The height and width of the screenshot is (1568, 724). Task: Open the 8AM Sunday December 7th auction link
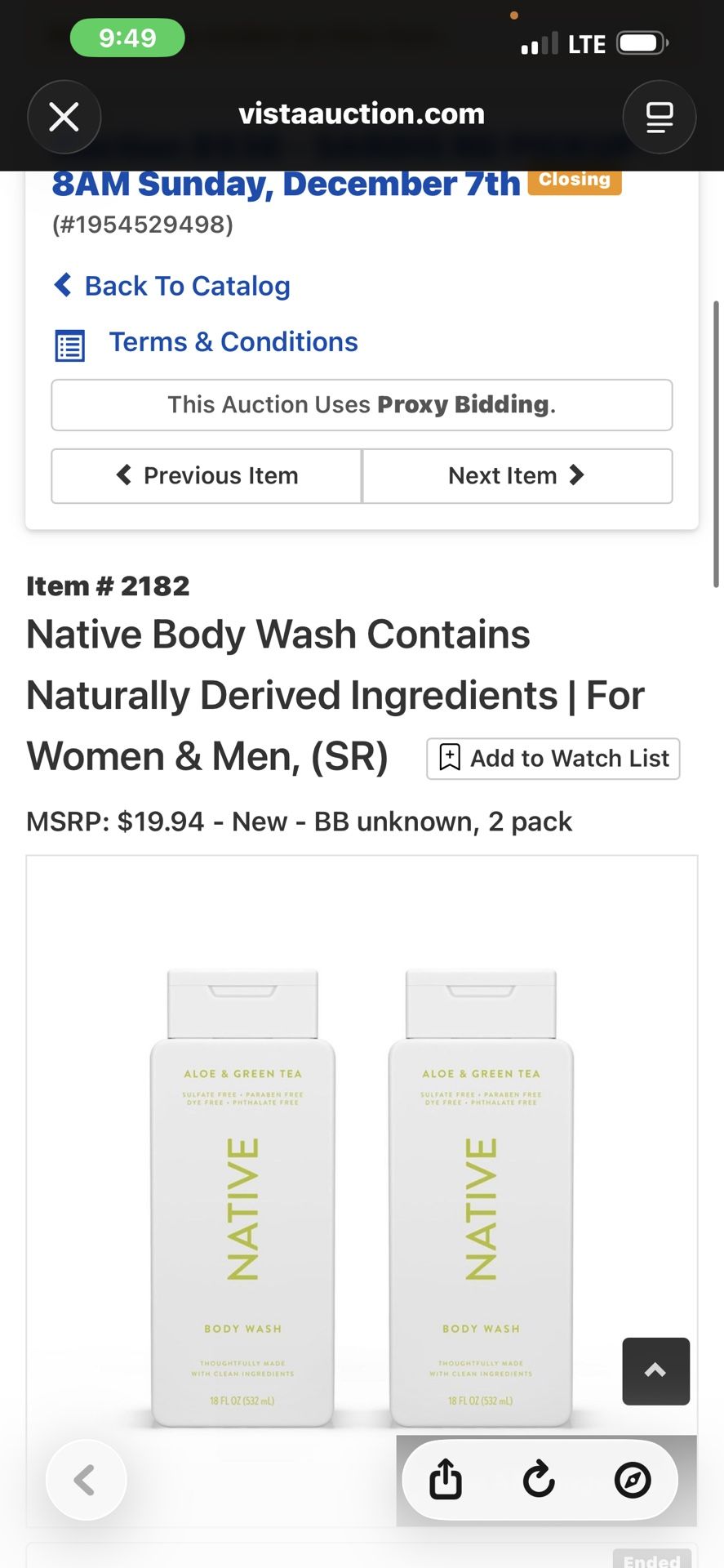pos(286,183)
